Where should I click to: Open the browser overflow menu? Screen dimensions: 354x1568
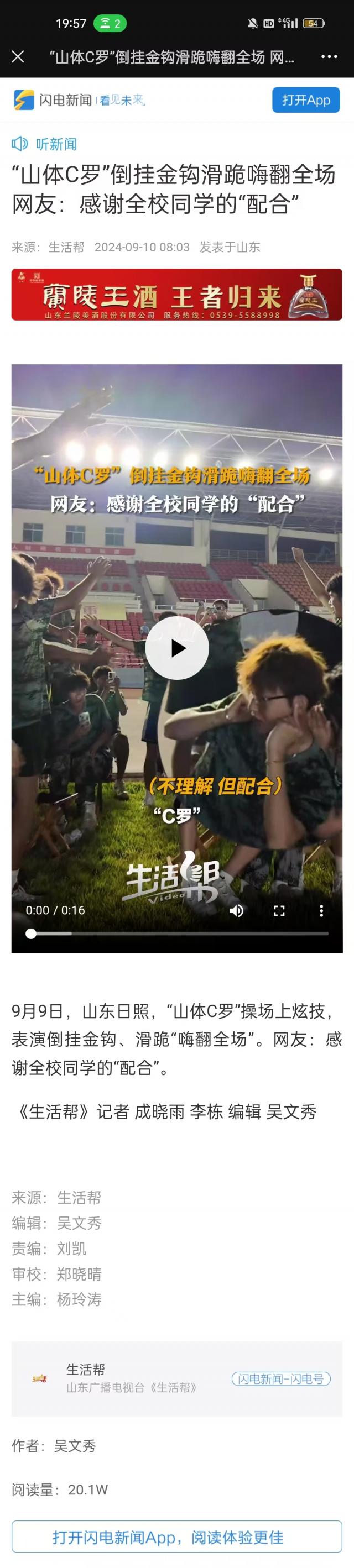click(329, 56)
